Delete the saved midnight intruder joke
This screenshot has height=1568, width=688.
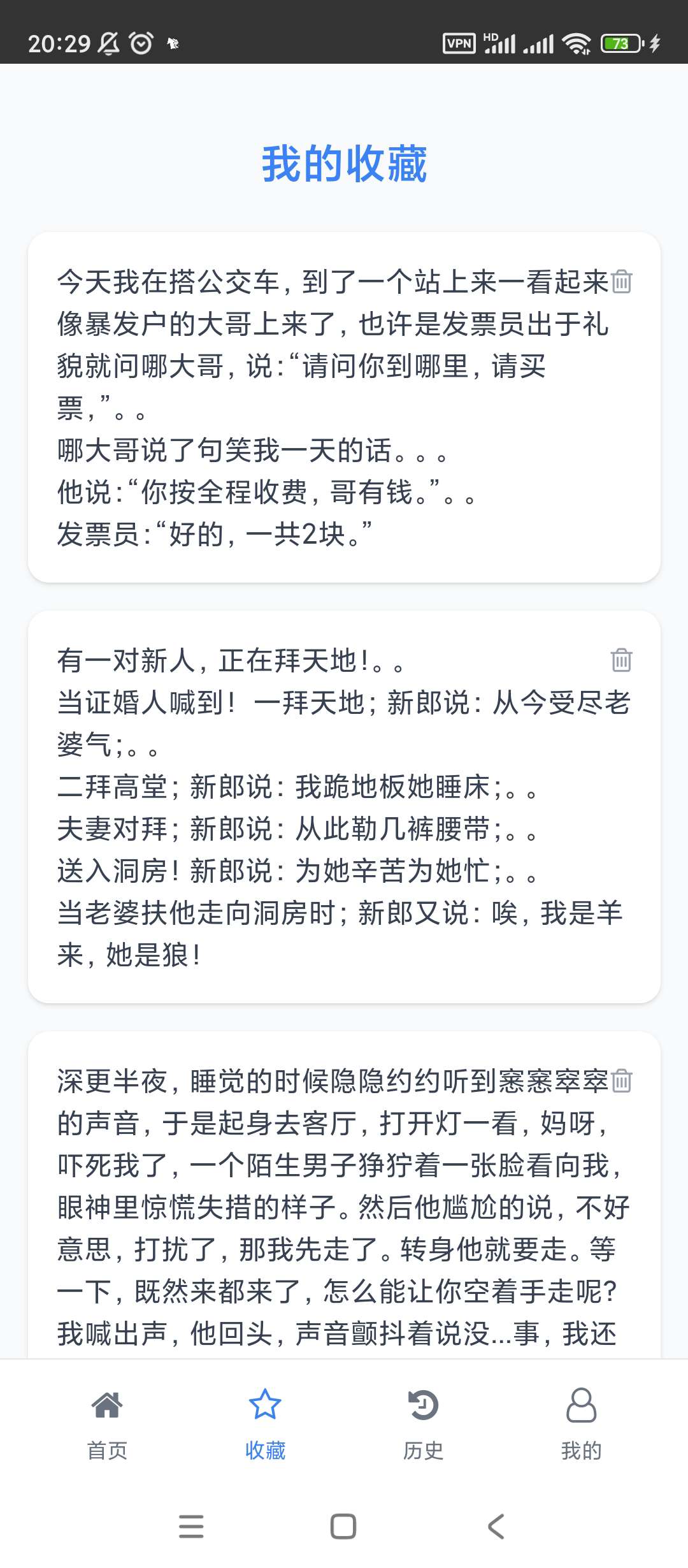(x=621, y=1081)
